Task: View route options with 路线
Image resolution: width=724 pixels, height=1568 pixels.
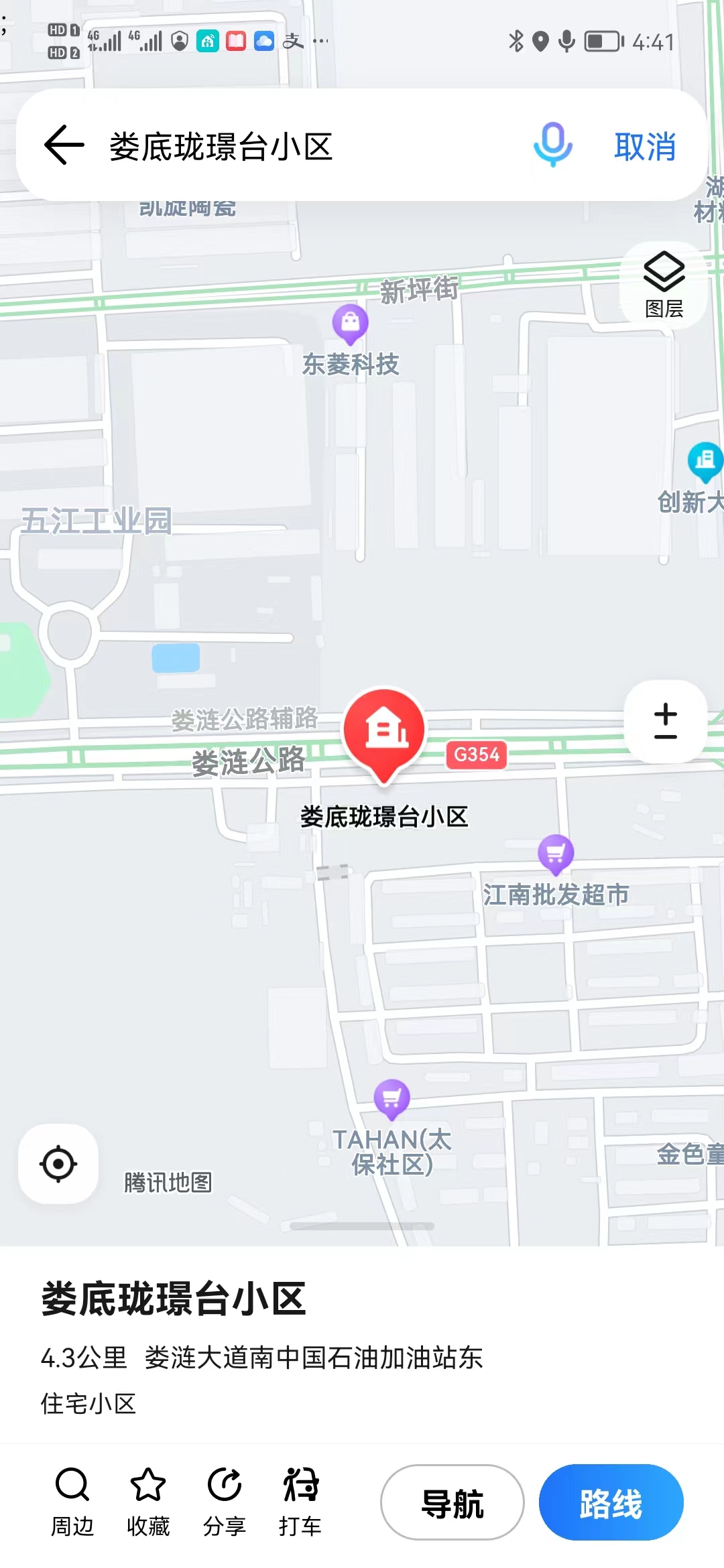Action: point(611,1502)
